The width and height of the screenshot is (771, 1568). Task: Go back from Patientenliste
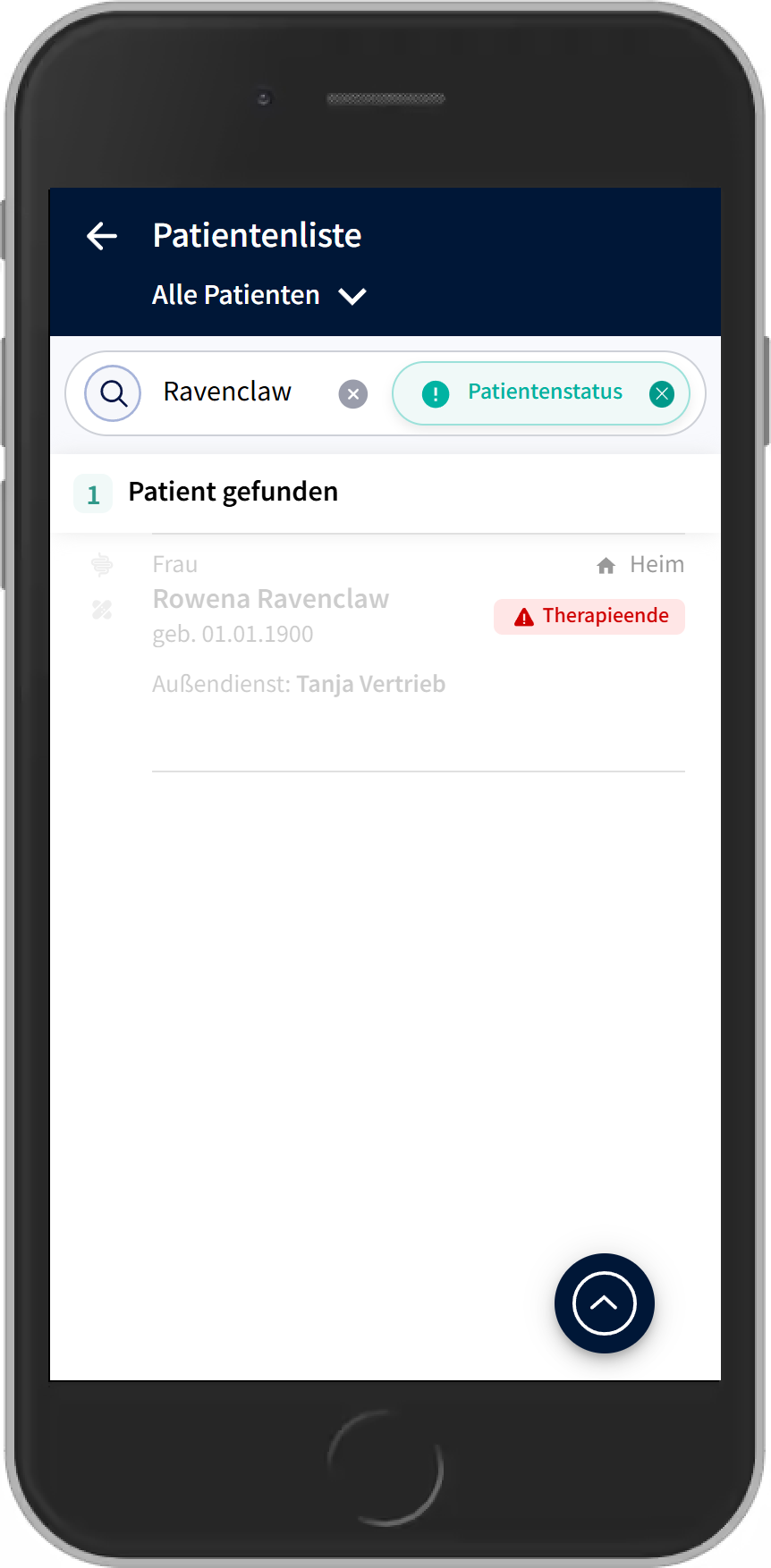click(x=102, y=236)
